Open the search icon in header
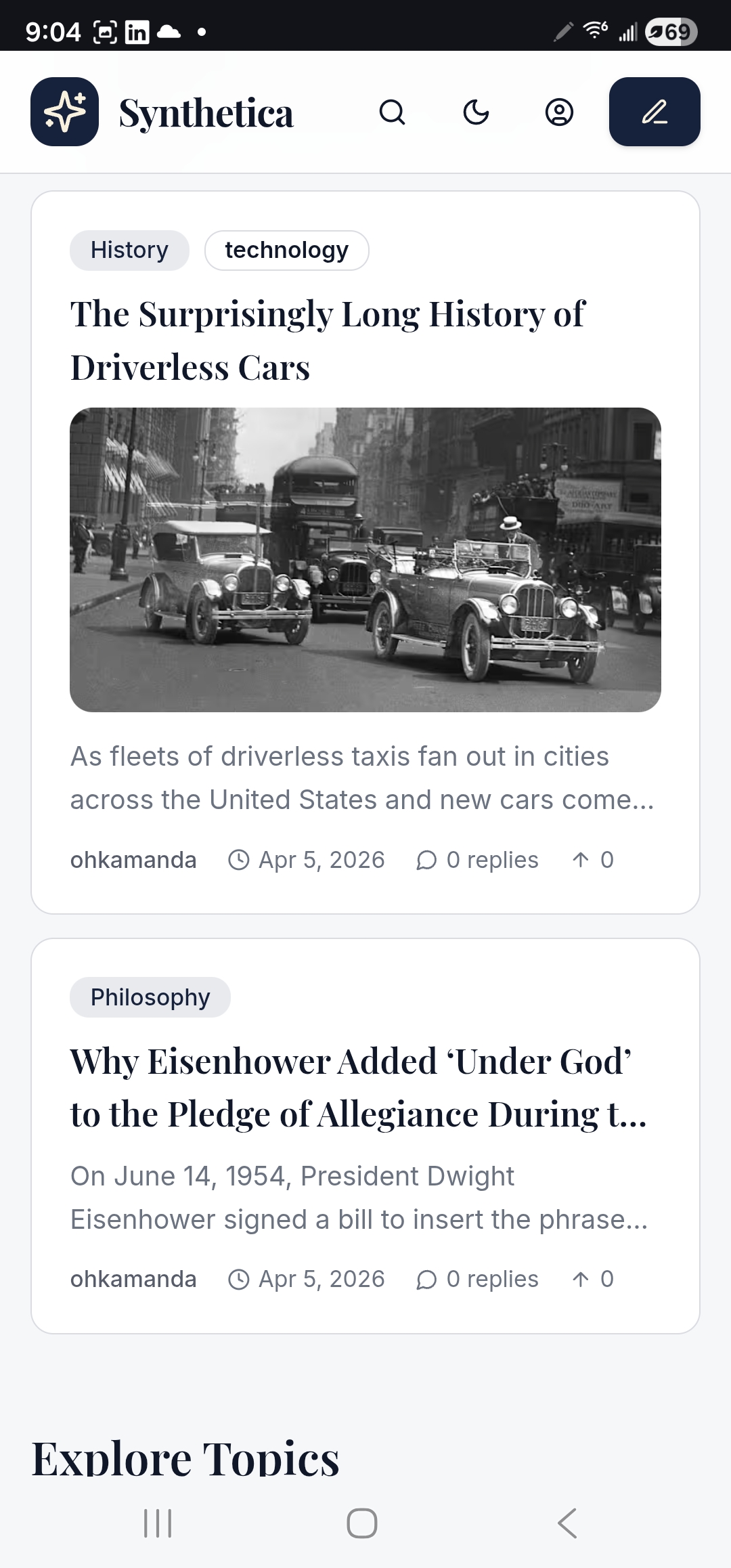 pyautogui.click(x=392, y=112)
